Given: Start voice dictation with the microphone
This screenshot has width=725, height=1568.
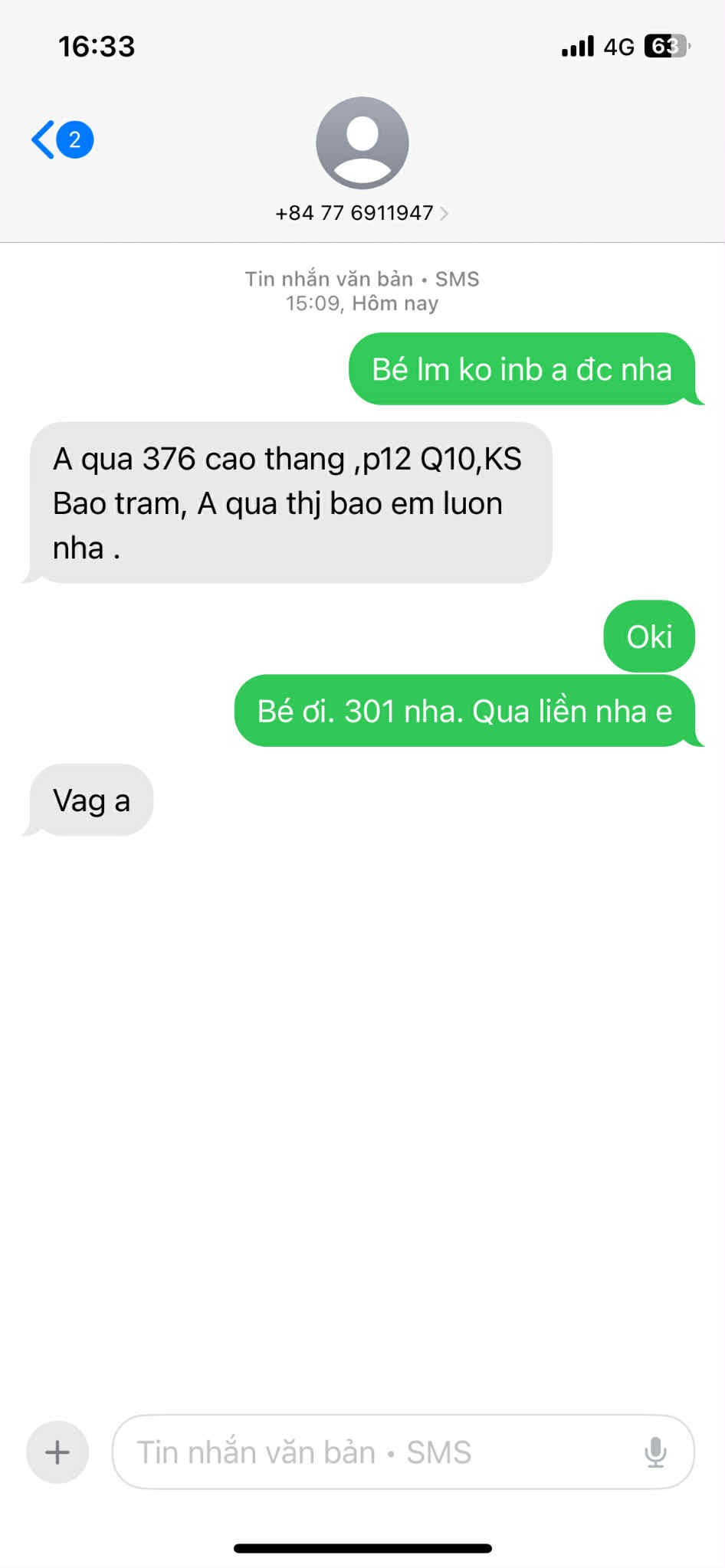Looking at the screenshot, I should [655, 1452].
